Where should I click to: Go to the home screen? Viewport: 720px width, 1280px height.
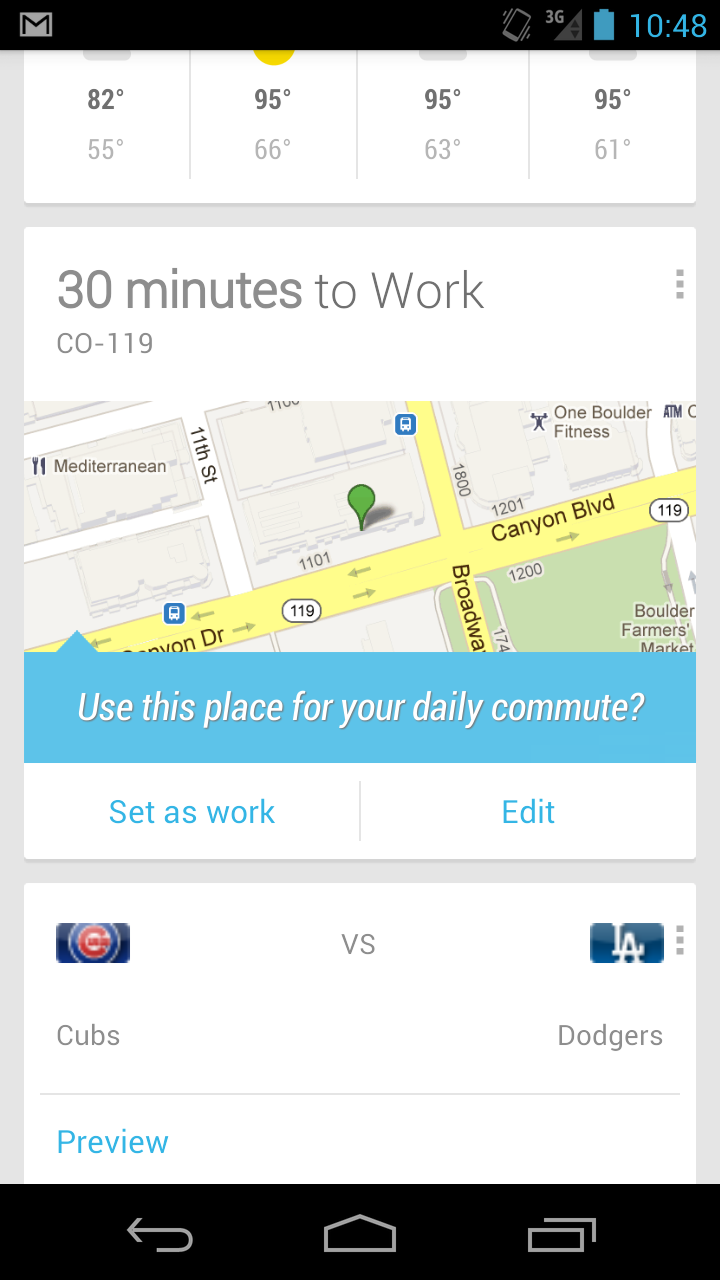point(360,1234)
